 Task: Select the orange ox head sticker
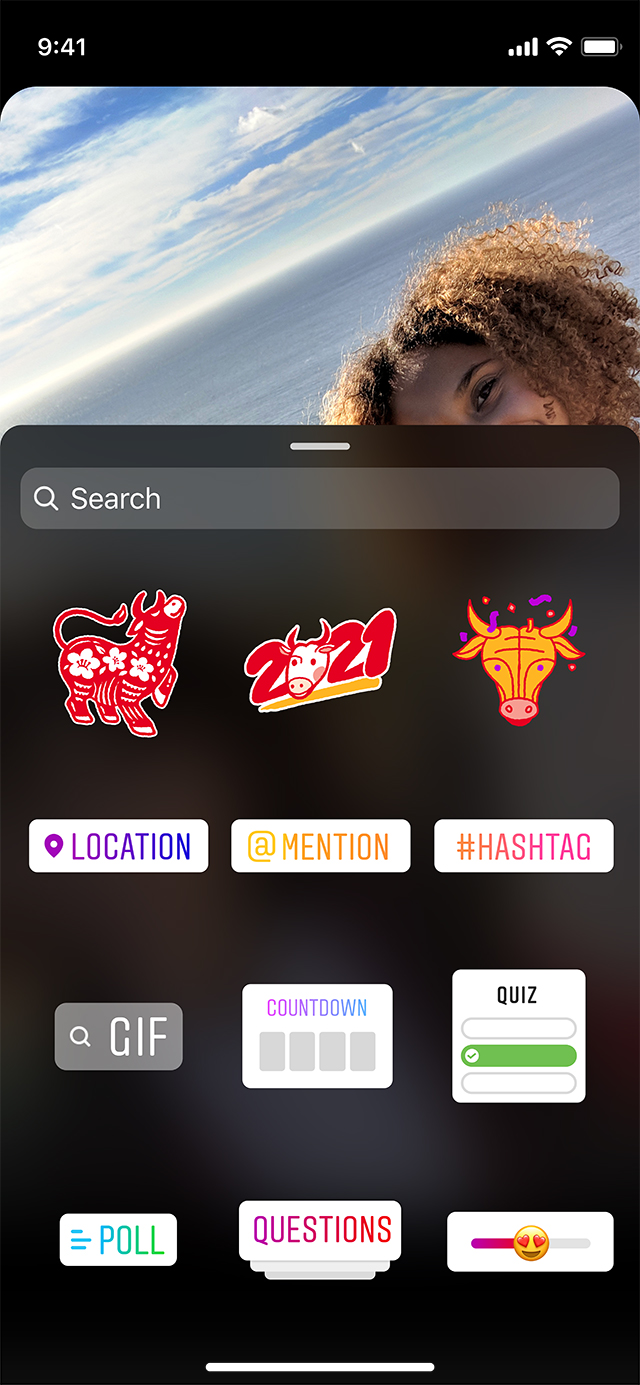coord(518,658)
